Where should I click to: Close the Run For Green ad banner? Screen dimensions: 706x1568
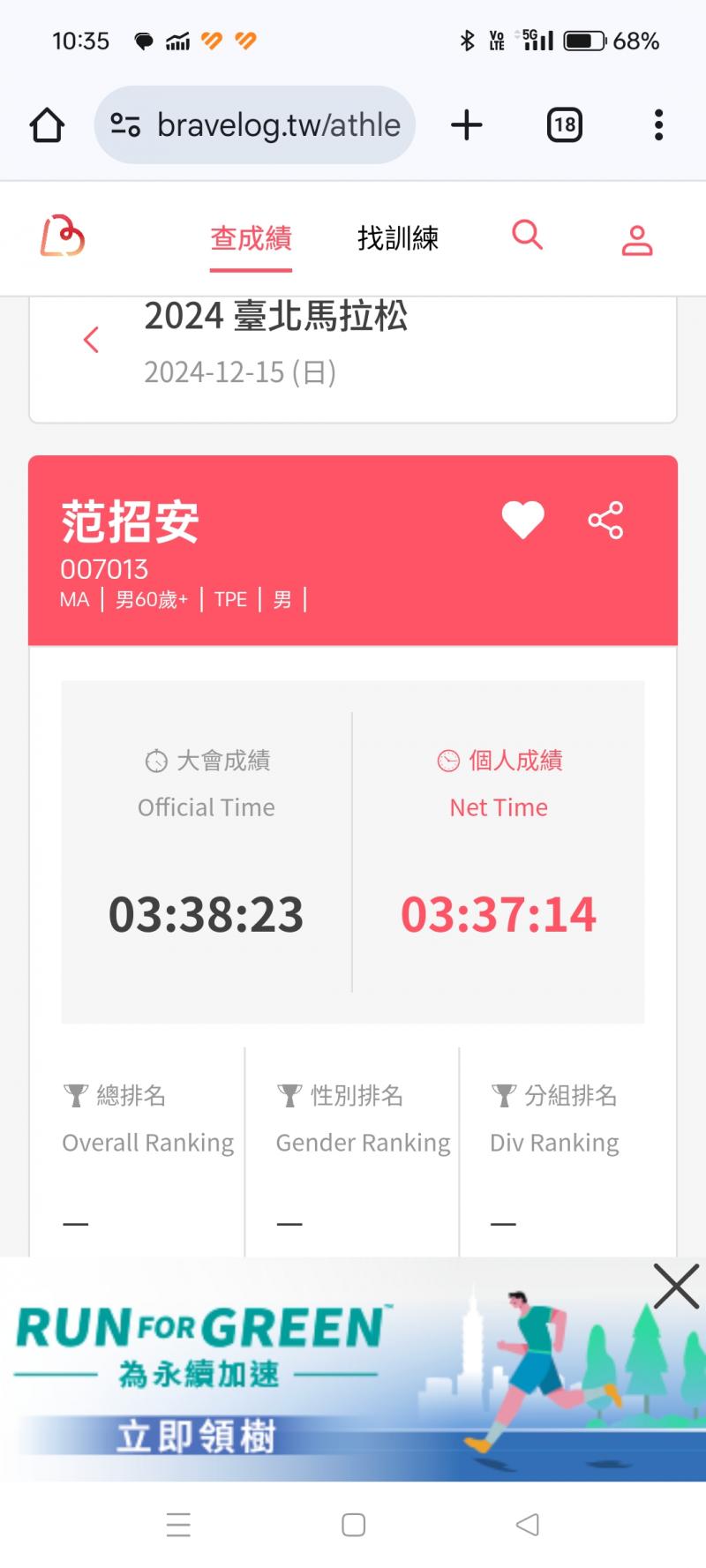click(x=676, y=1286)
